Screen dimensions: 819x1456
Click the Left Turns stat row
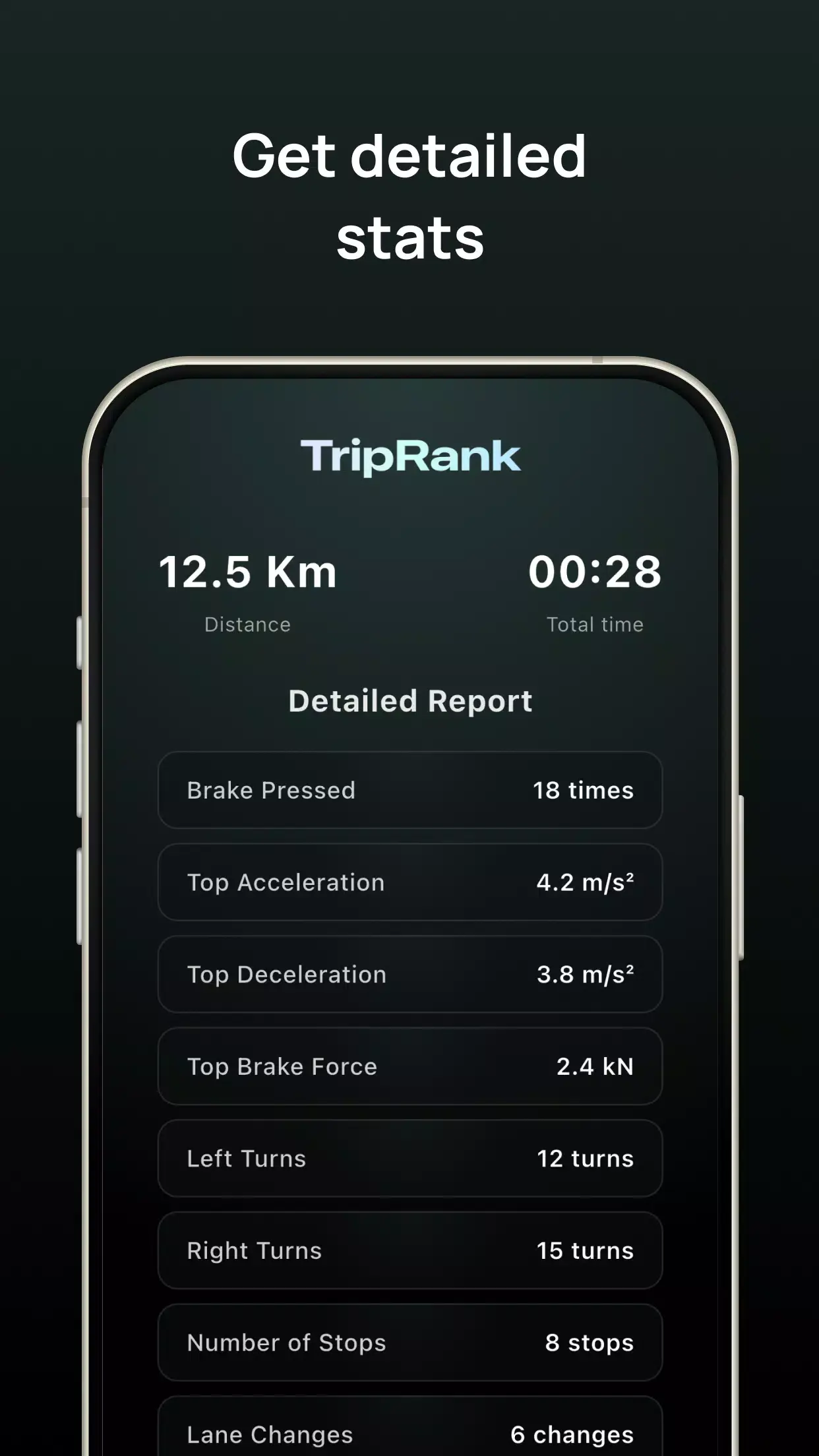click(409, 1159)
